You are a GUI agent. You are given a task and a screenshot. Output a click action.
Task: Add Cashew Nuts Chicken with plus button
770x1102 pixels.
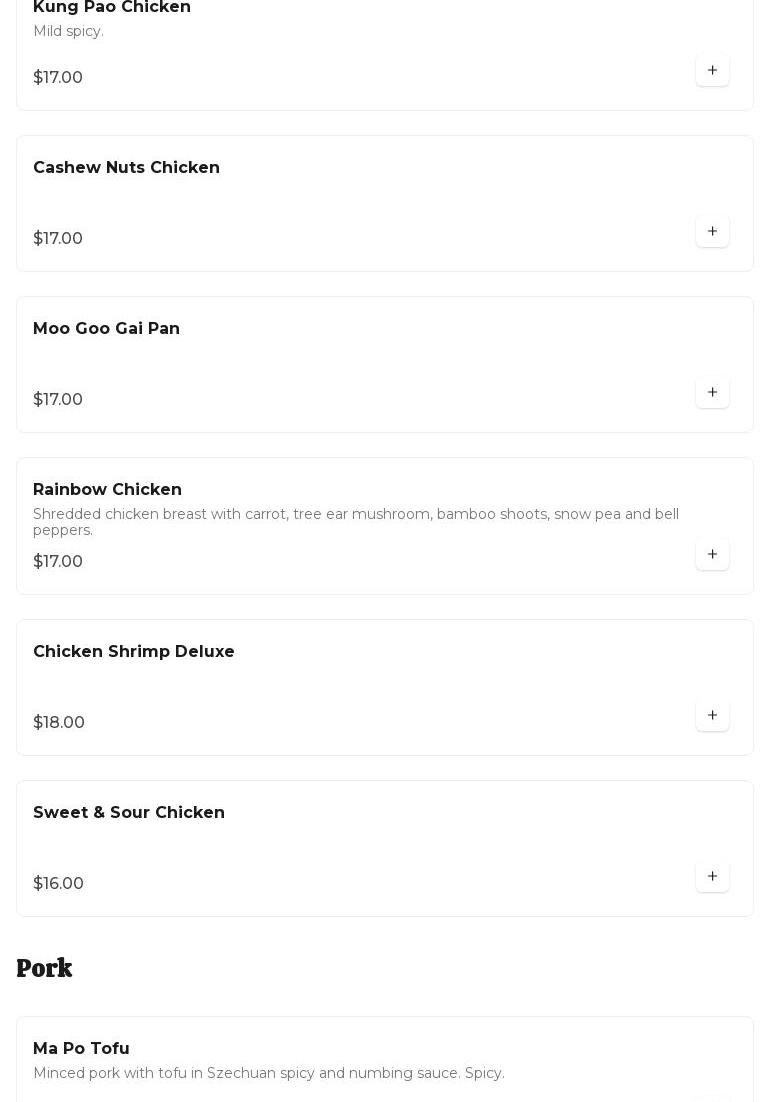point(712,232)
